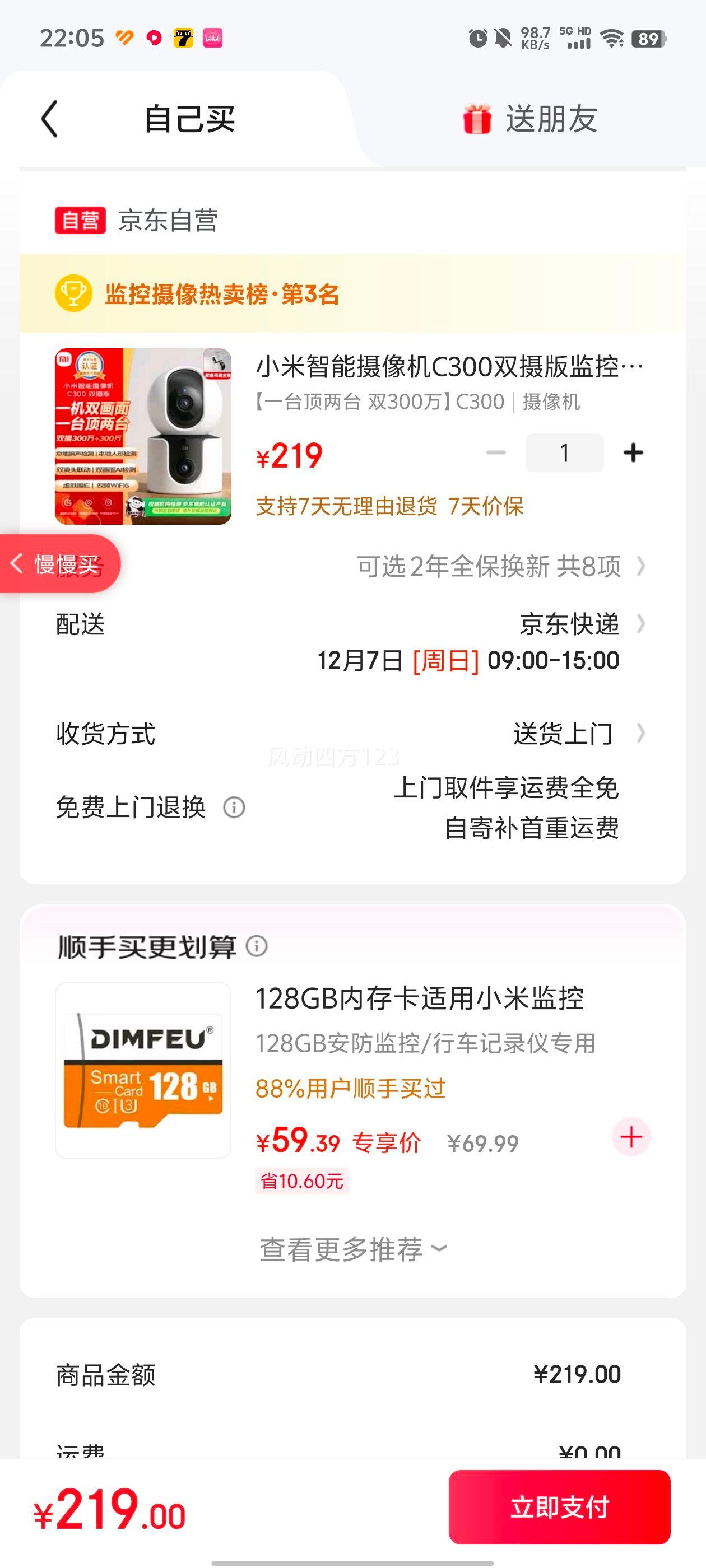Viewport: 706px width, 1568px height.
Task: Change 收货方式 from 送货上门
Action: coord(564,734)
